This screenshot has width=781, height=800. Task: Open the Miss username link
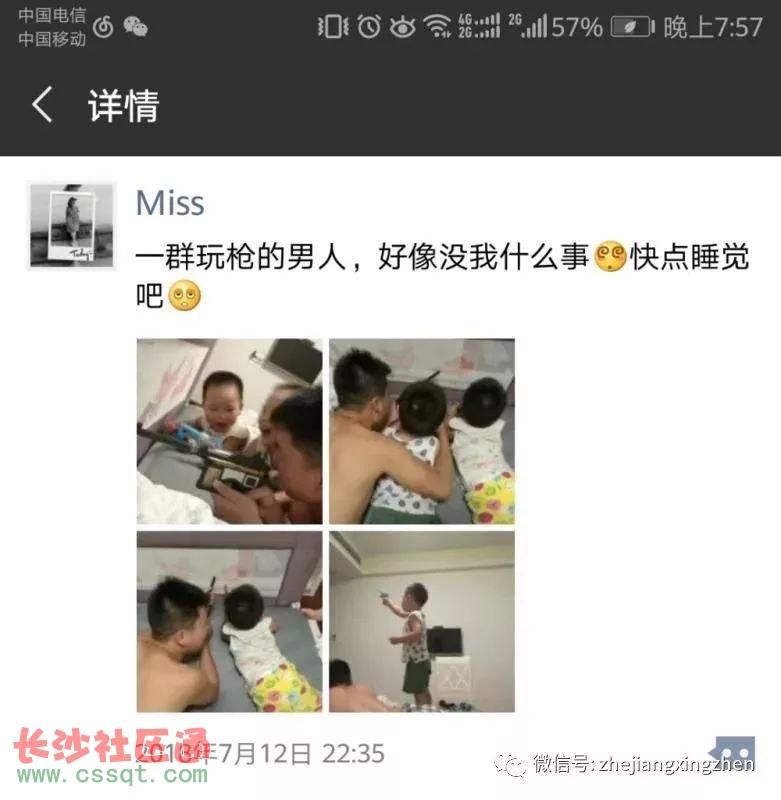[170, 203]
